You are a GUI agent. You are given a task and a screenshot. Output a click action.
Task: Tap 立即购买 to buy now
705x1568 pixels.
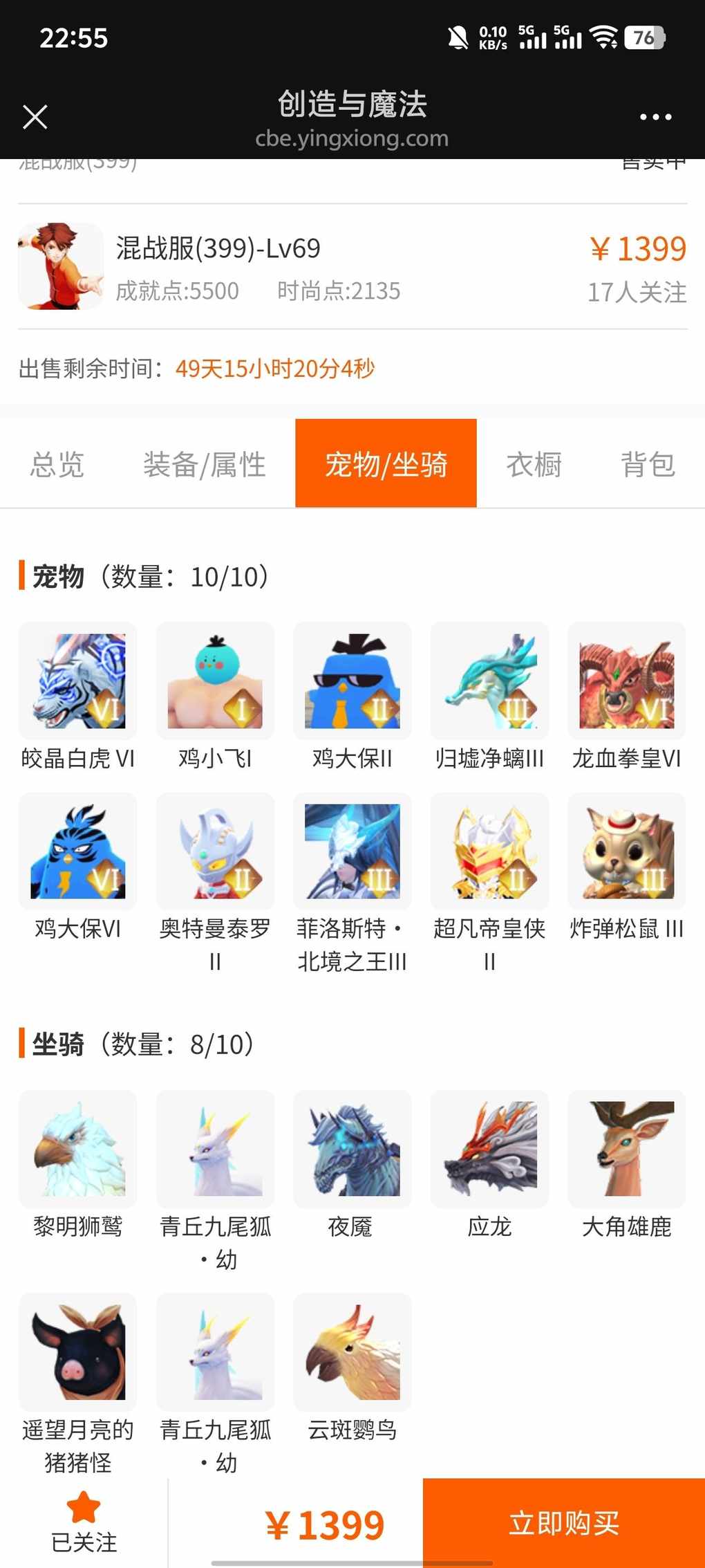click(x=564, y=1522)
